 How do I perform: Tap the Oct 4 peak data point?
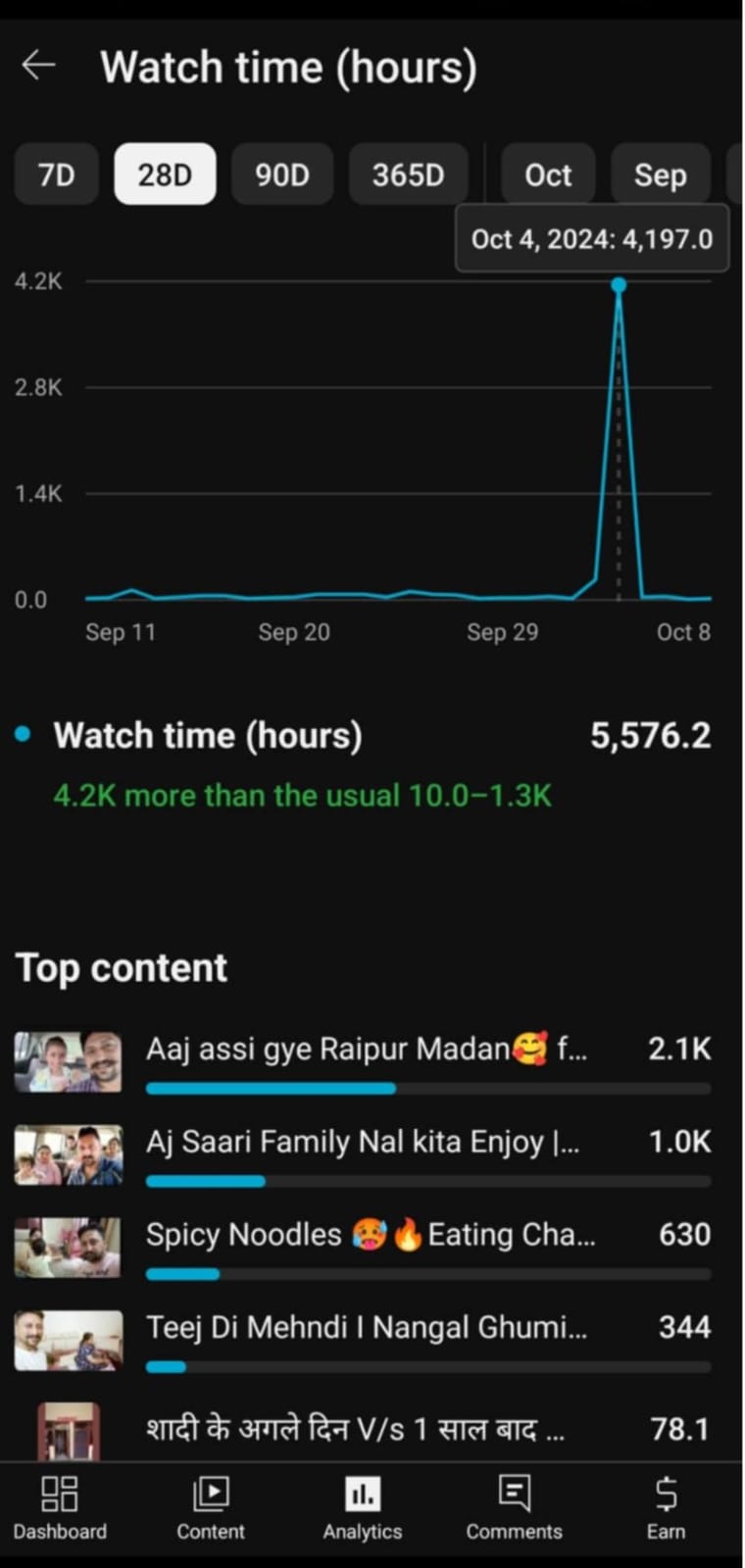coord(619,285)
